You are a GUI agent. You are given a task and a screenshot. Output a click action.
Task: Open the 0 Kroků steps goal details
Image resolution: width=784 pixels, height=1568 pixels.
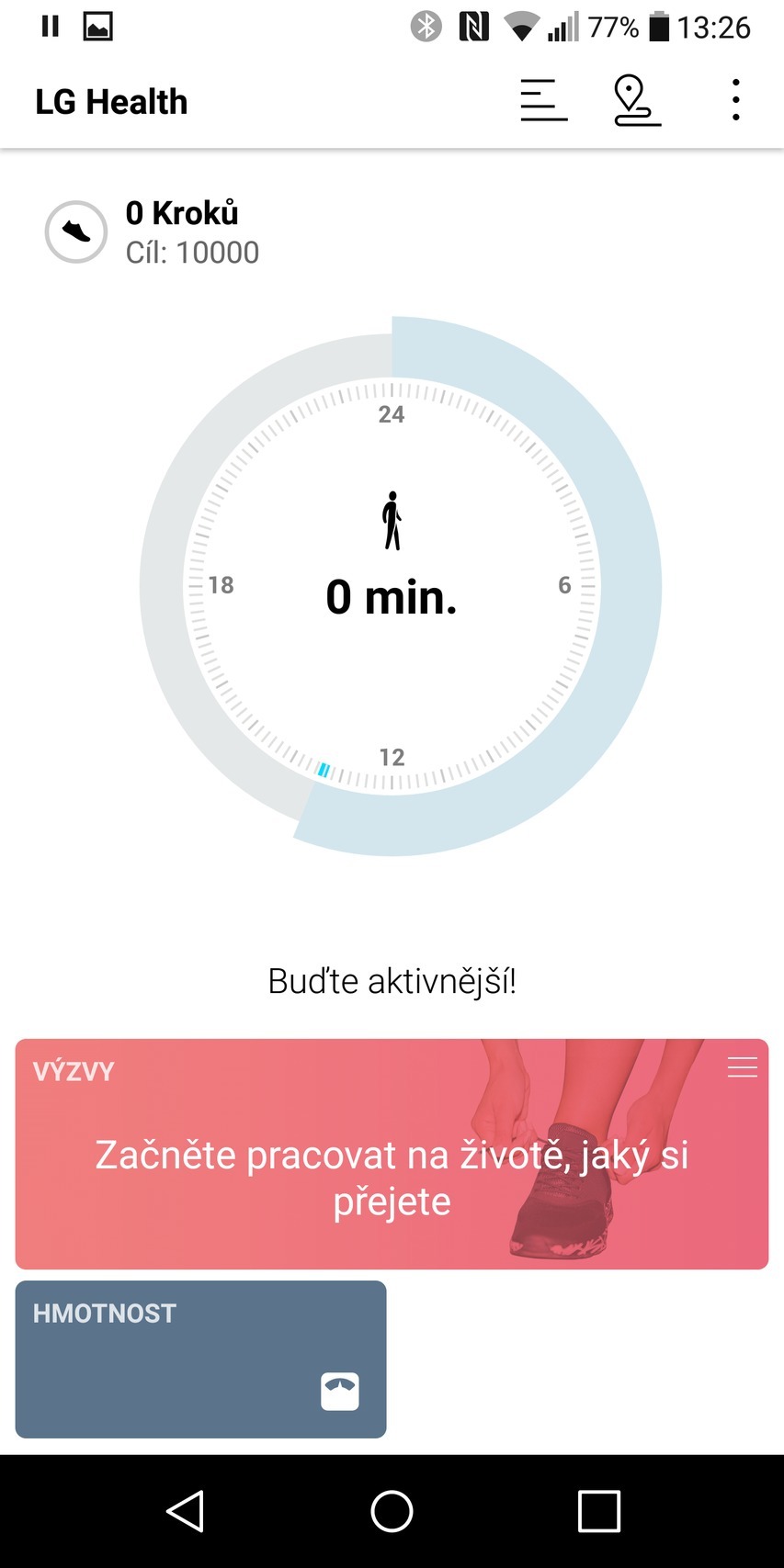click(153, 231)
